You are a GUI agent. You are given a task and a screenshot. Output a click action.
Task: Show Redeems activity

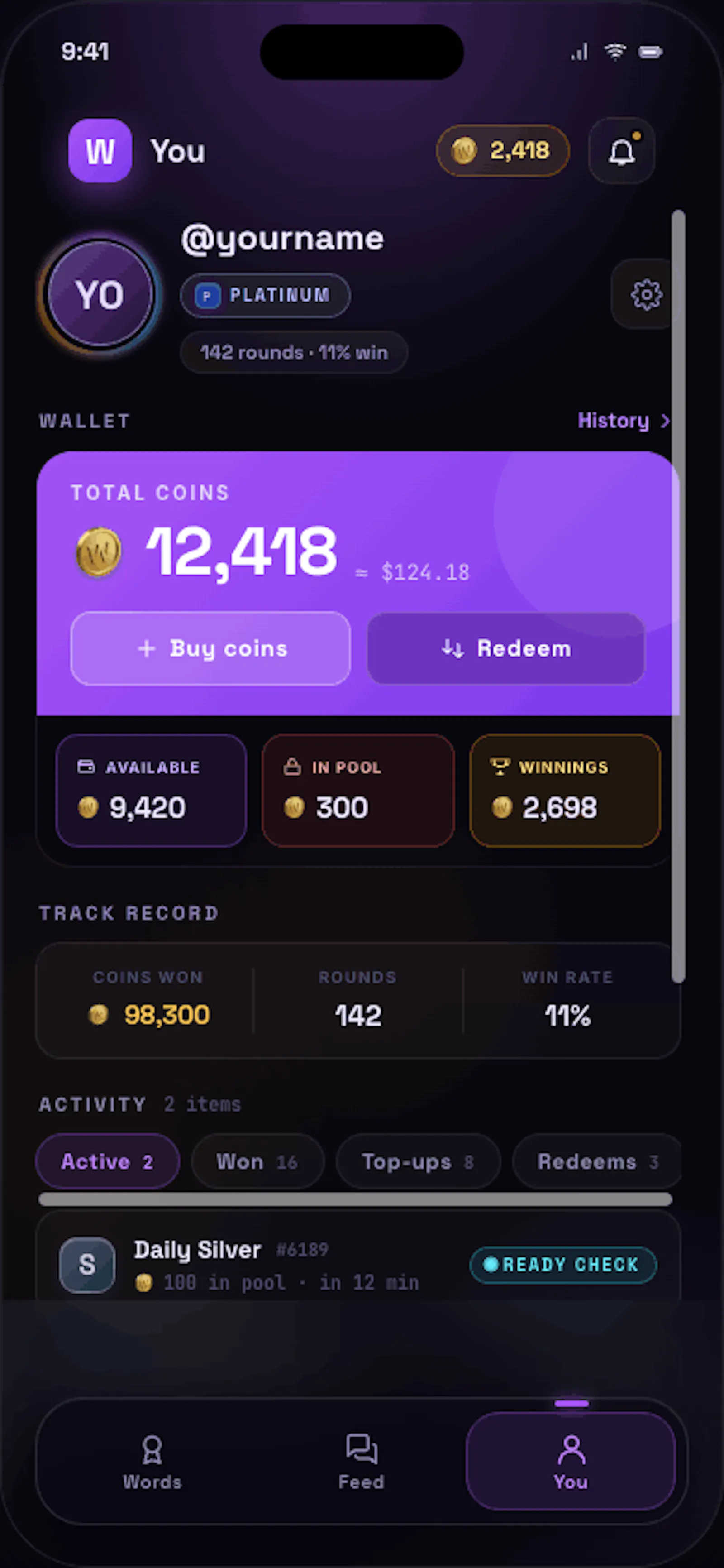(597, 1161)
